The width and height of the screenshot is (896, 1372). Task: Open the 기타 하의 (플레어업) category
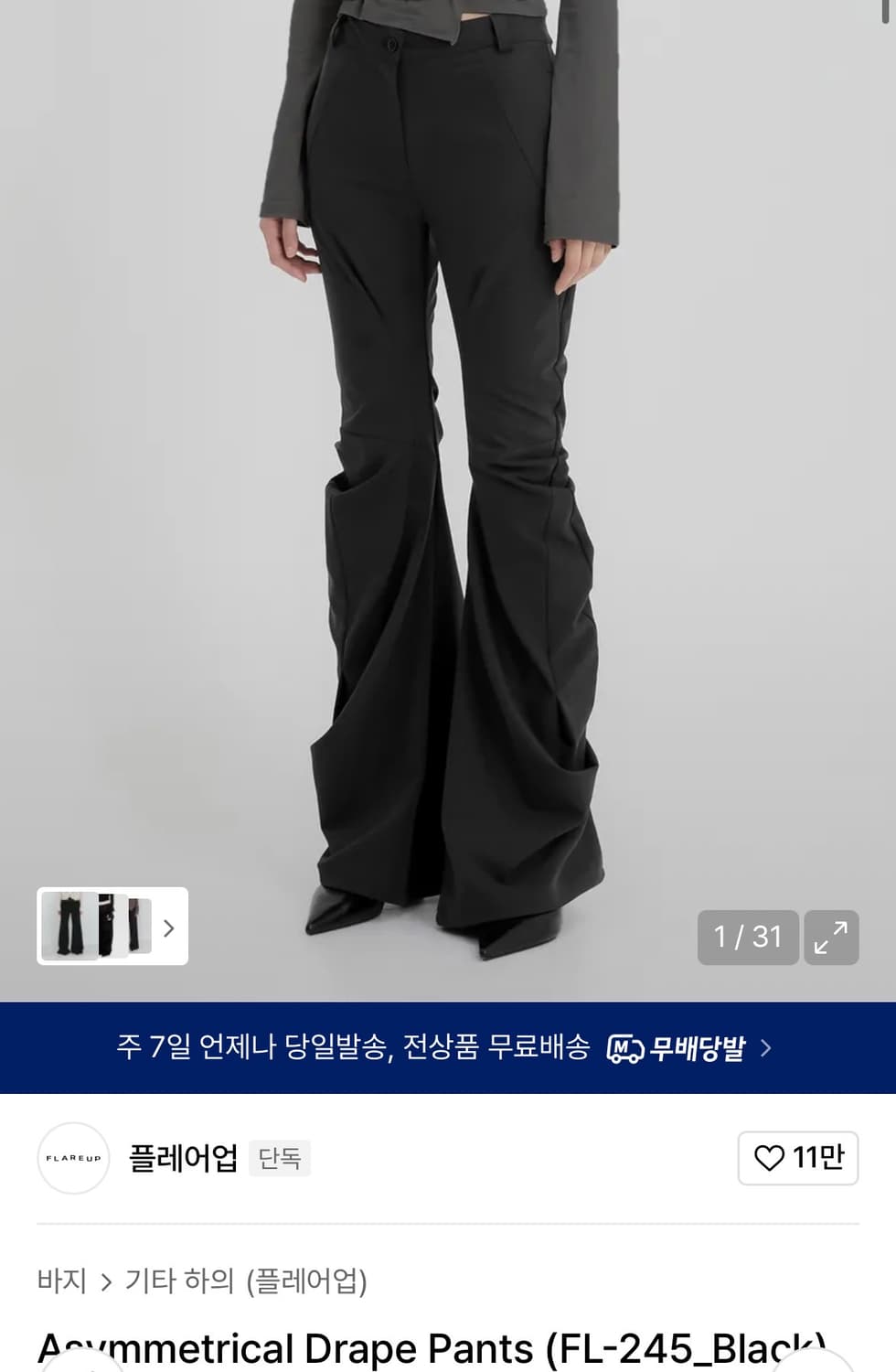coord(247,1282)
